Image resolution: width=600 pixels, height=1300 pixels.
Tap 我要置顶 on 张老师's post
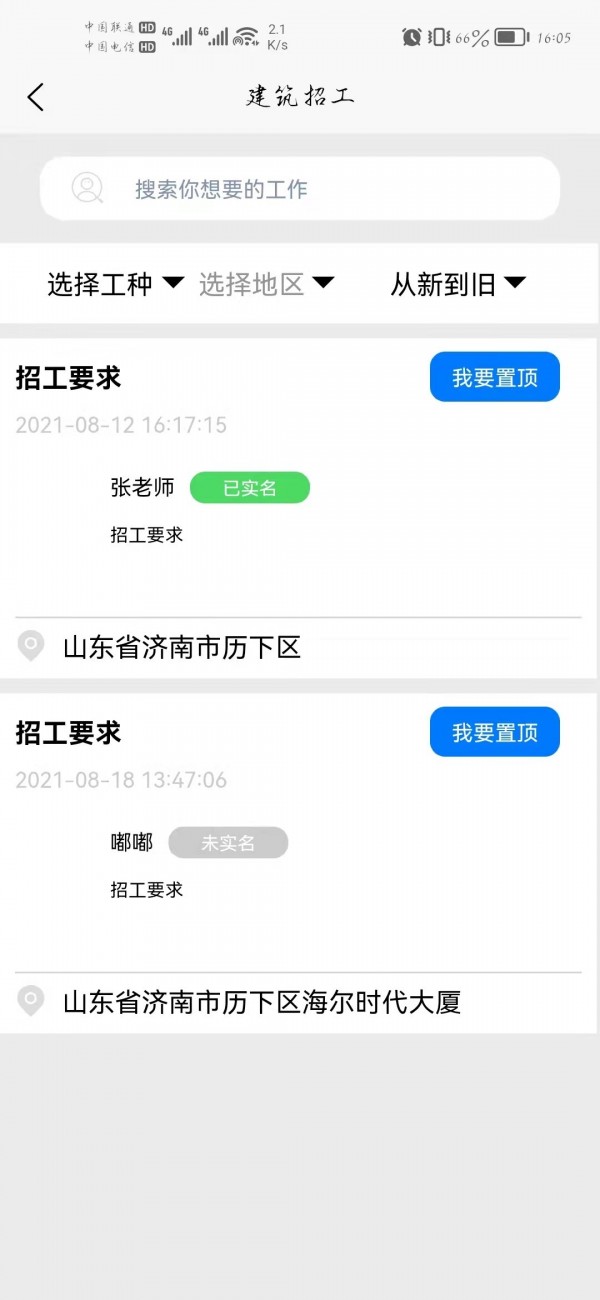[494, 378]
